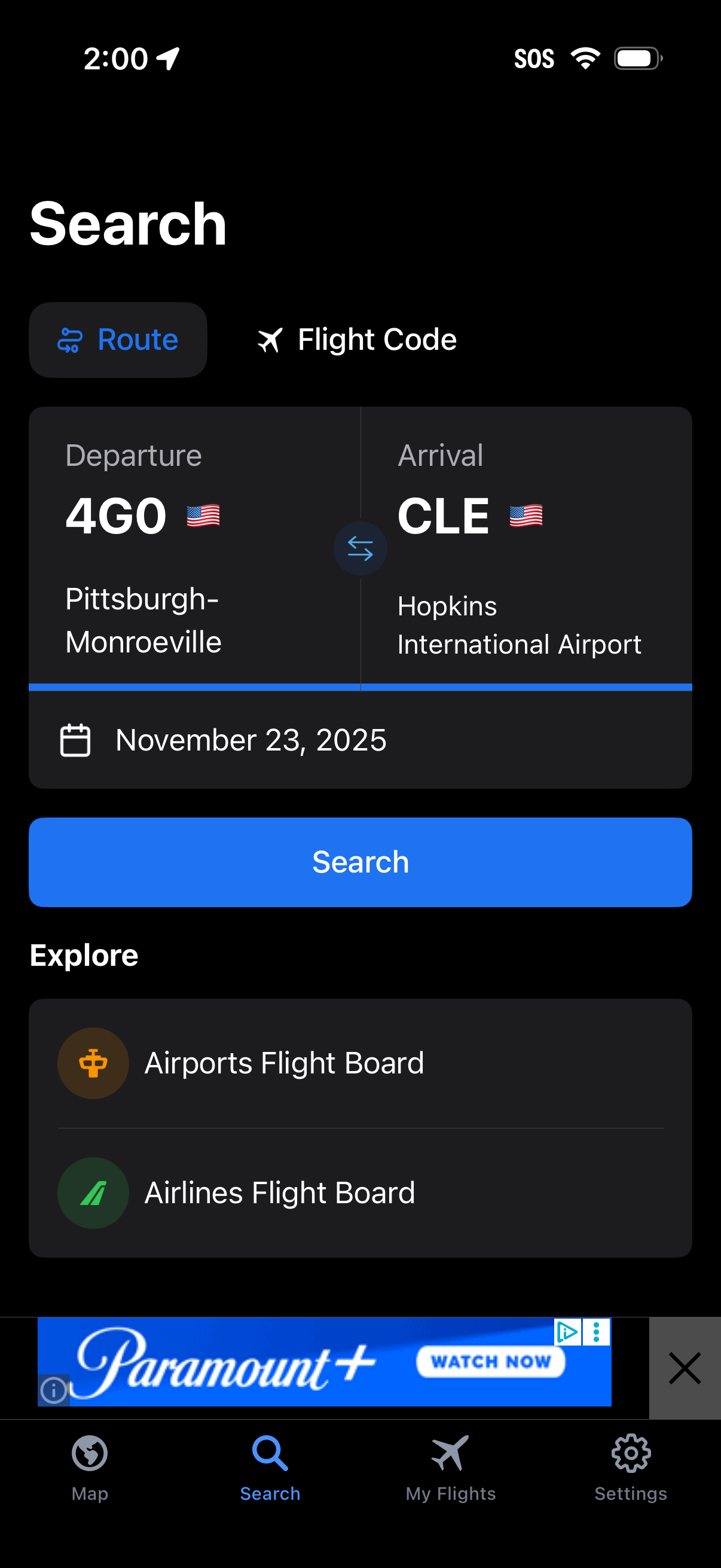Select the orange airport tower icon
Screen dimensions: 721x1568
pos(93,1062)
